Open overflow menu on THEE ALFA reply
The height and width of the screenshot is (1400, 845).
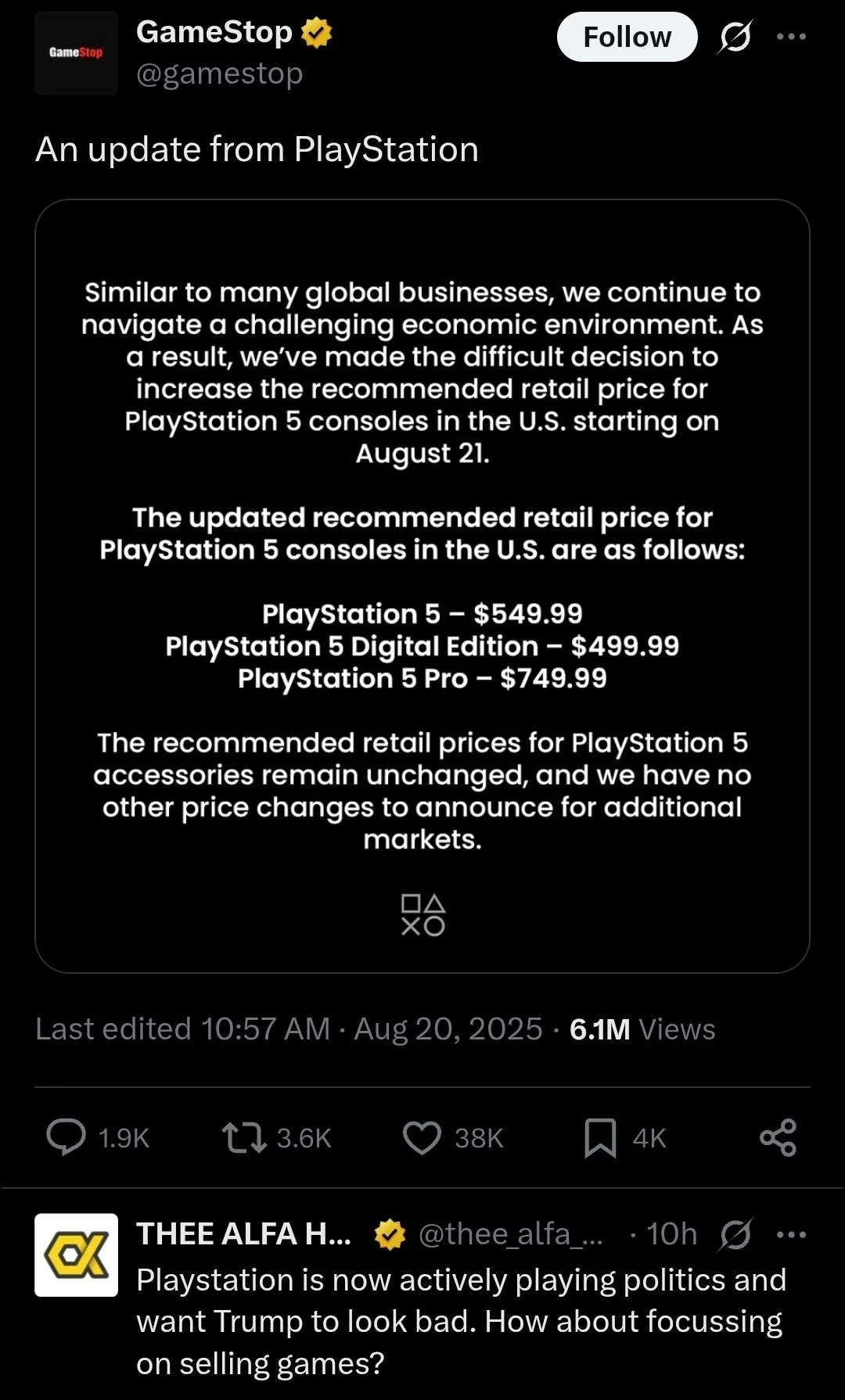(791, 1234)
